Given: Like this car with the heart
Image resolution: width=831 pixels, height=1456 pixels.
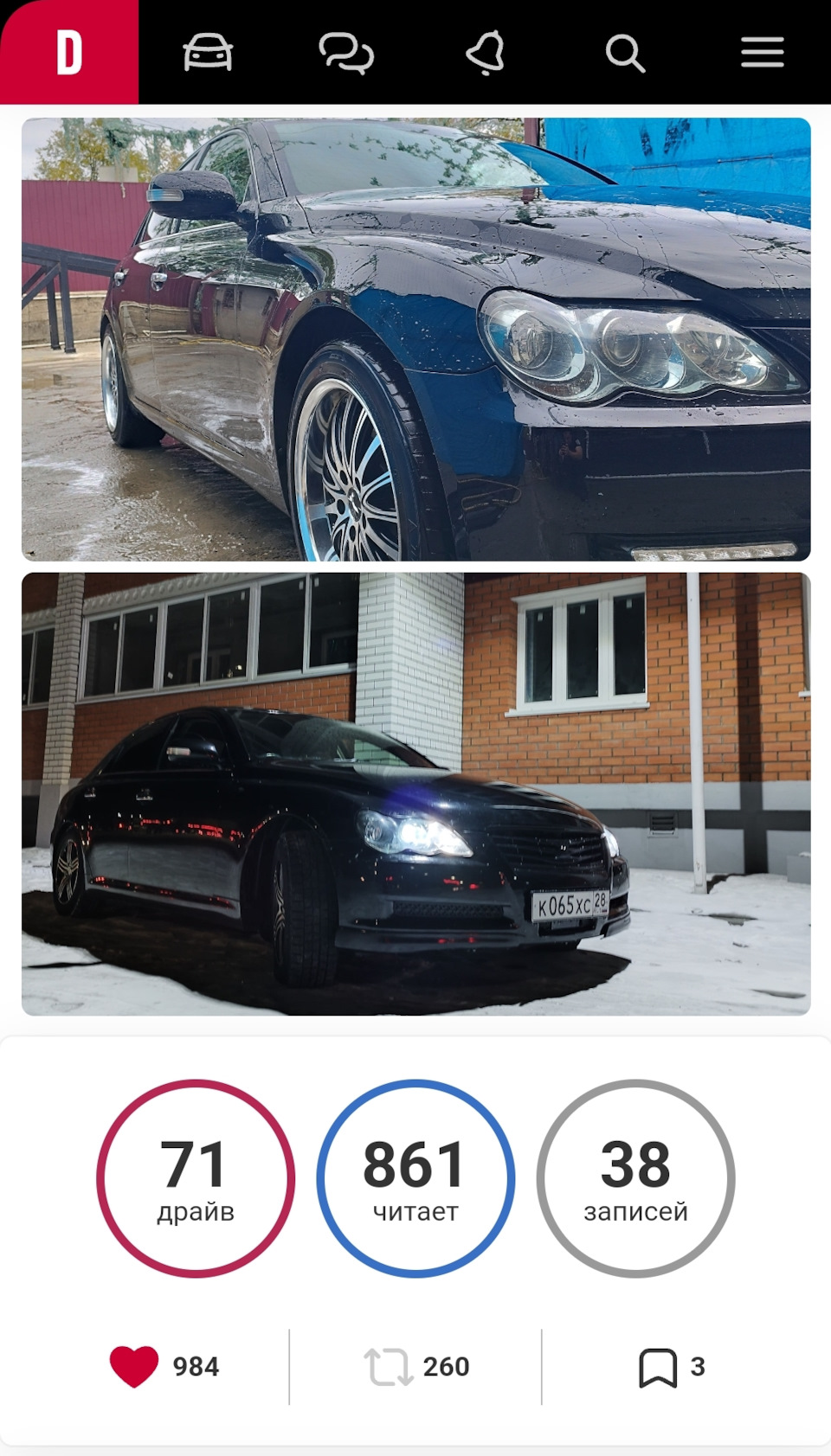Looking at the screenshot, I should pos(135,1367).
